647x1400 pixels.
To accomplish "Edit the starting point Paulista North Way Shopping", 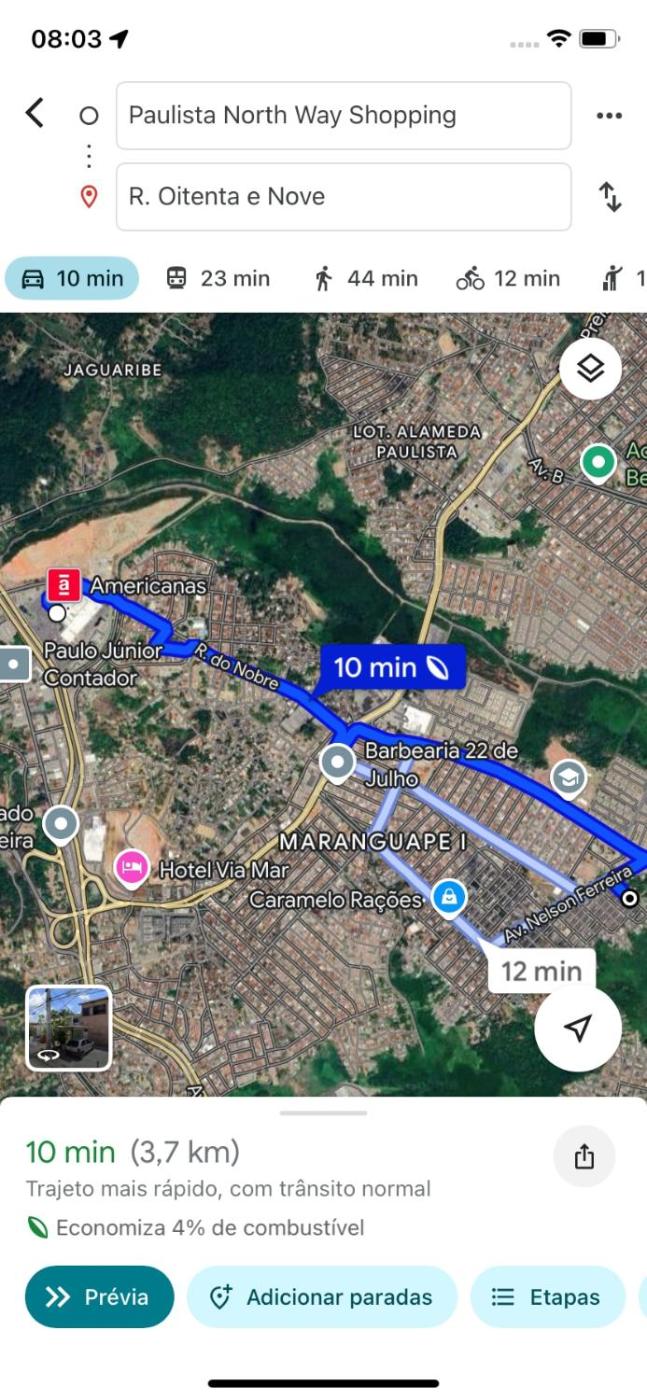I will pyautogui.click(x=343, y=115).
